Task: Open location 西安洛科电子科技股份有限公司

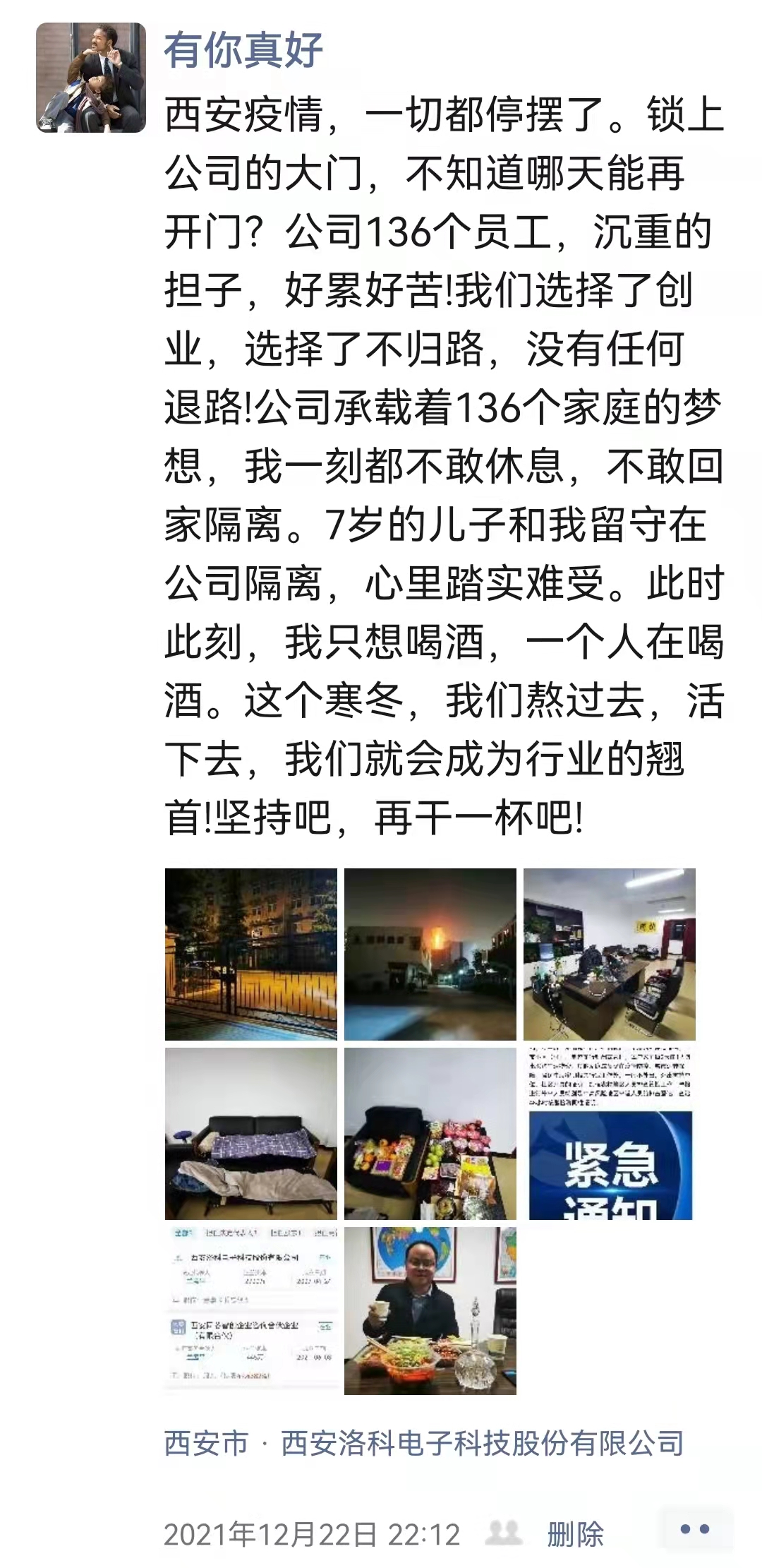Action: pyautogui.click(x=482, y=1442)
